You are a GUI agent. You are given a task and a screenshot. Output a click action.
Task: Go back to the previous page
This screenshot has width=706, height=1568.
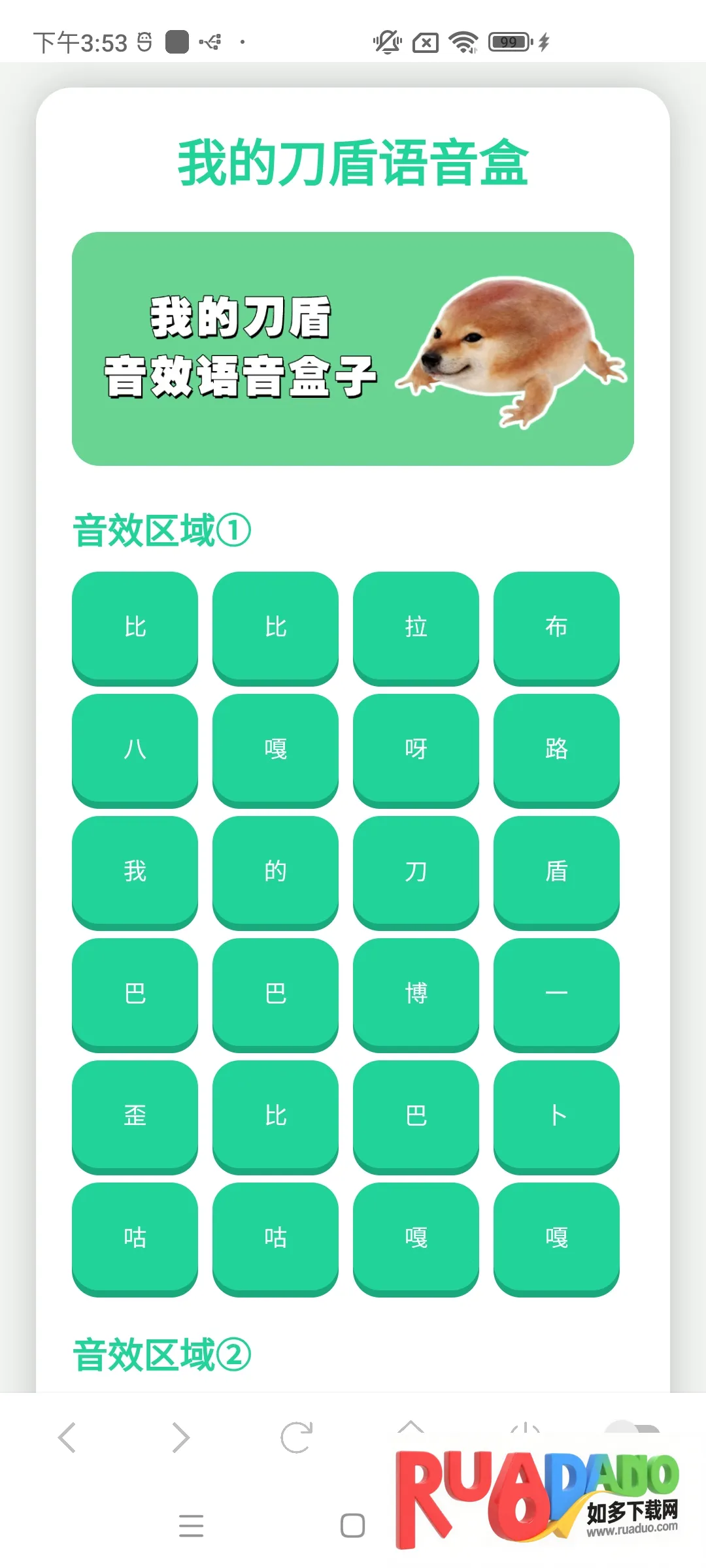pos(67,1437)
